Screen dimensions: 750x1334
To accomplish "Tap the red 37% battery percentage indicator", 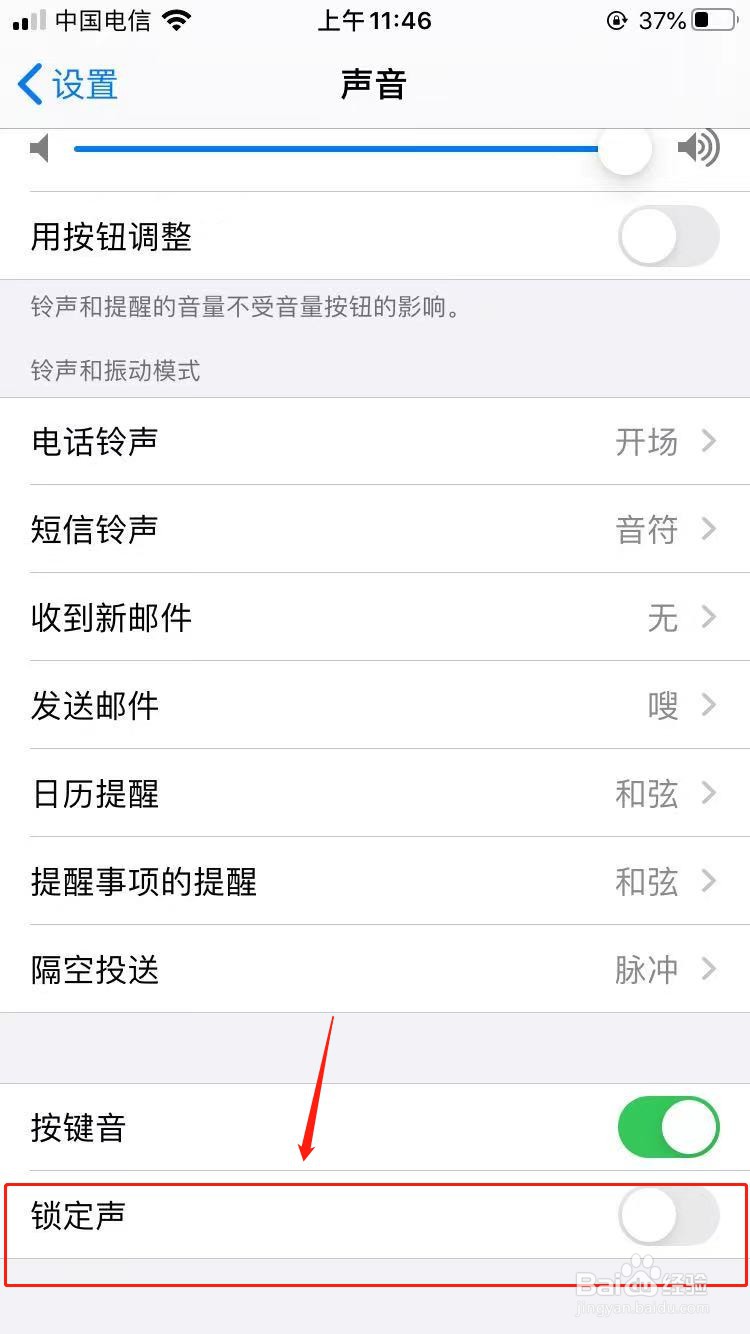I will point(660,18).
